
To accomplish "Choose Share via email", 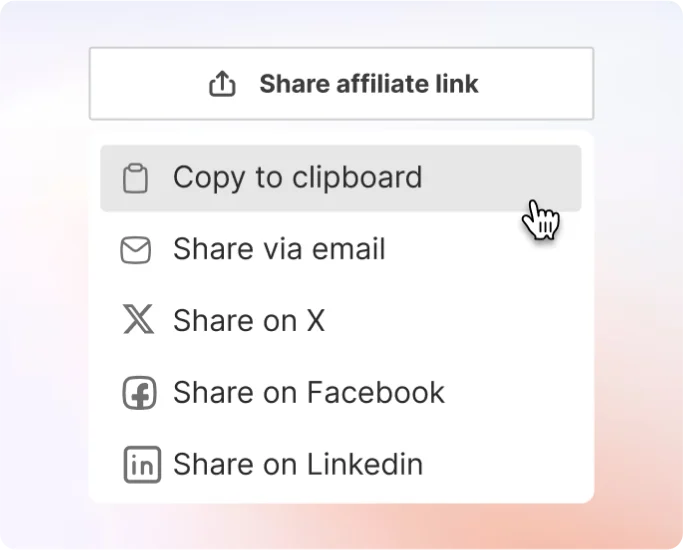I will pos(279,249).
